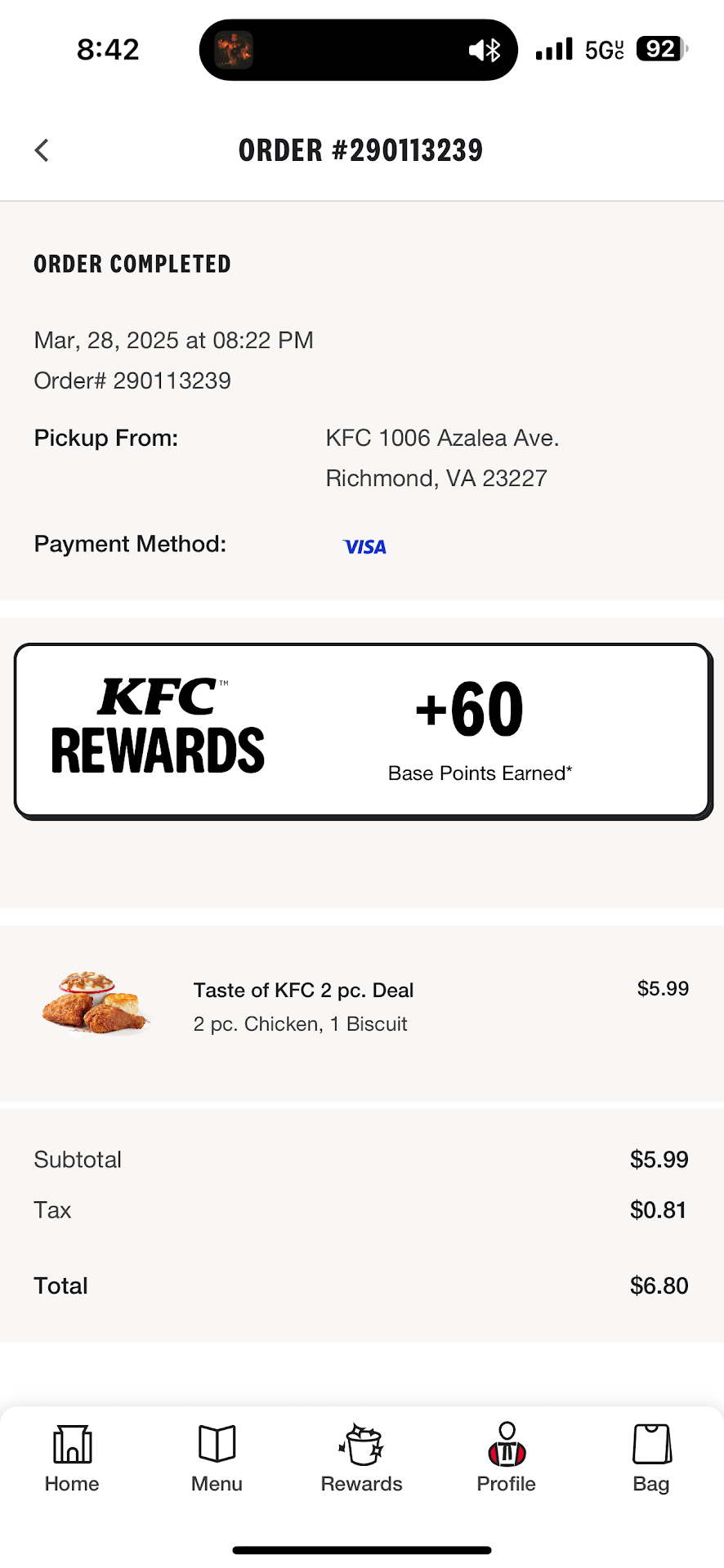Open the Menu tab
The image size is (724, 1568).
pos(217,1457)
